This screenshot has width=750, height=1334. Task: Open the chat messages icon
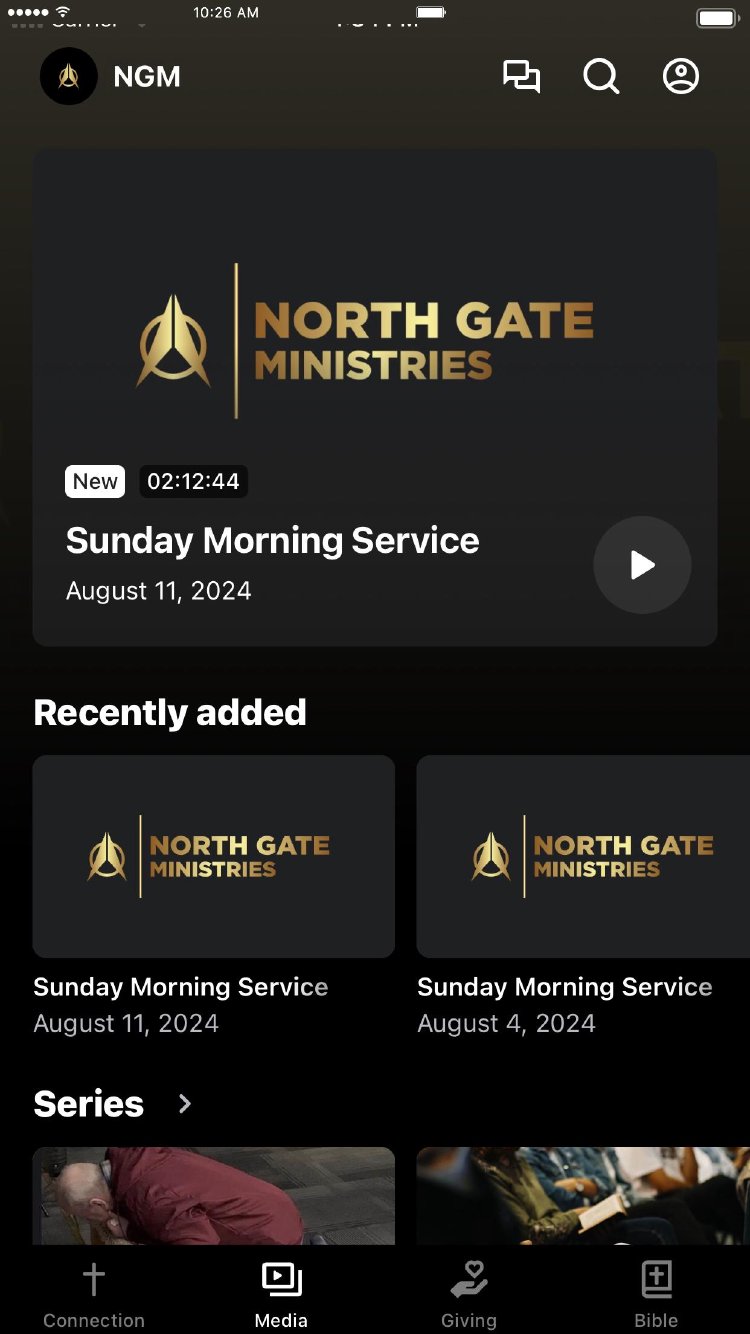click(x=521, y=77)
